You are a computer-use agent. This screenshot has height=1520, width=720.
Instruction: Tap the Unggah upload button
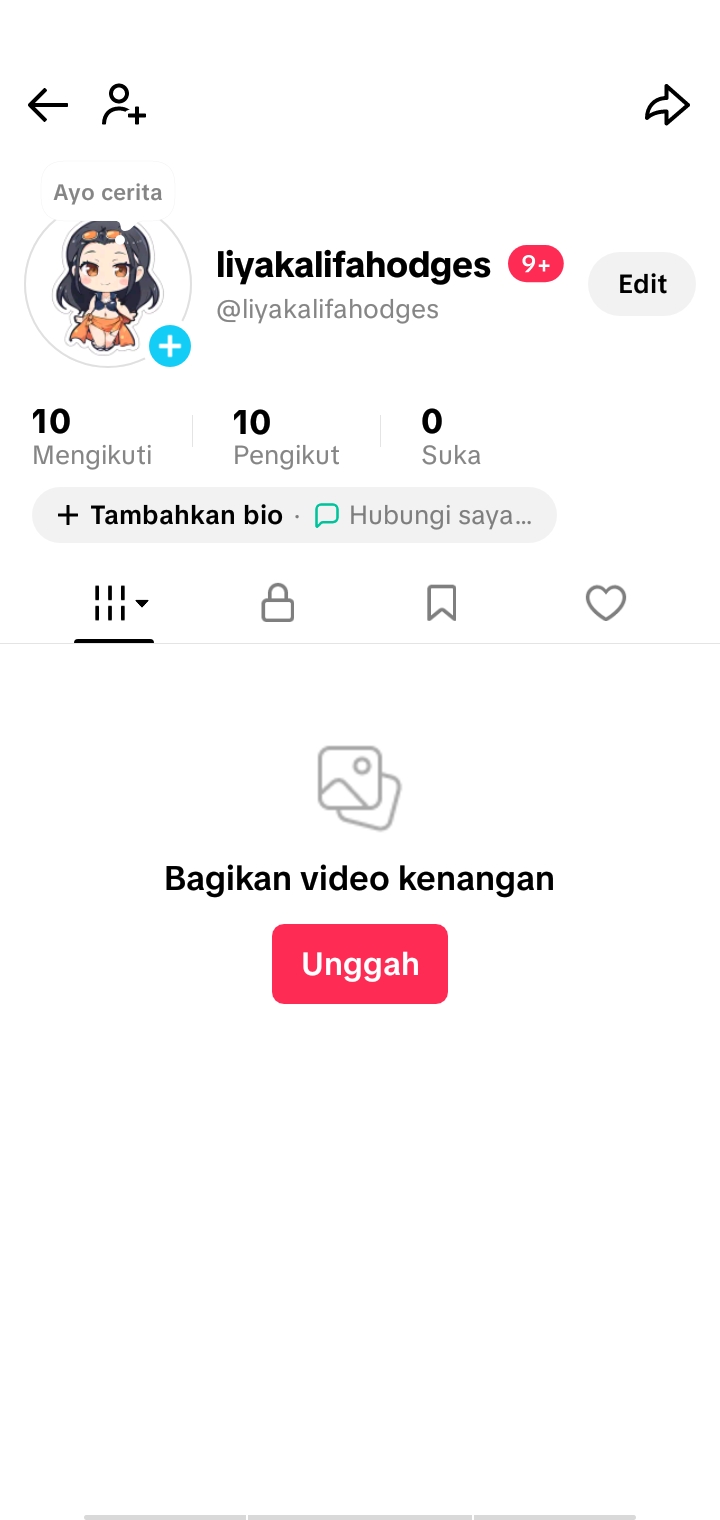(360, 964)
